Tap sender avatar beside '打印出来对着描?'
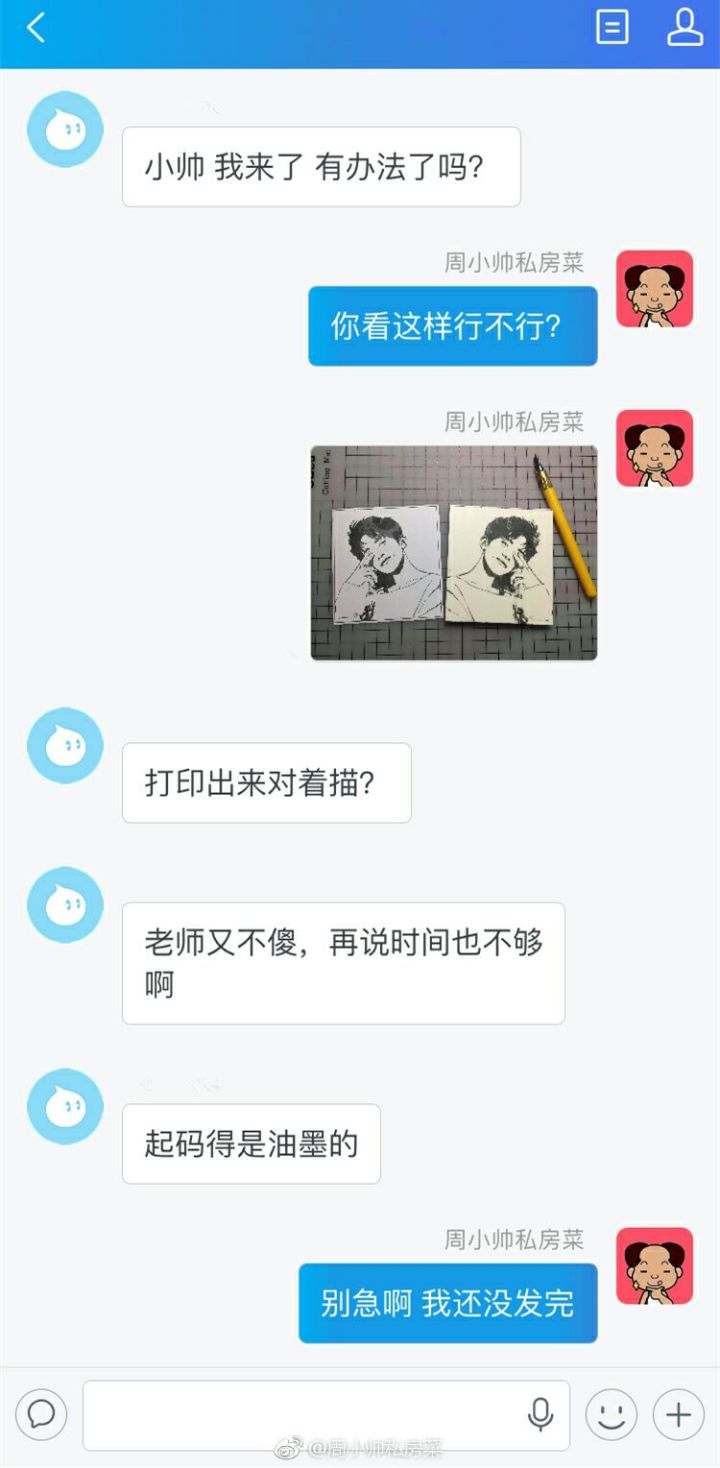Screen dimensions: 720x1468 (x=65, y=745)
